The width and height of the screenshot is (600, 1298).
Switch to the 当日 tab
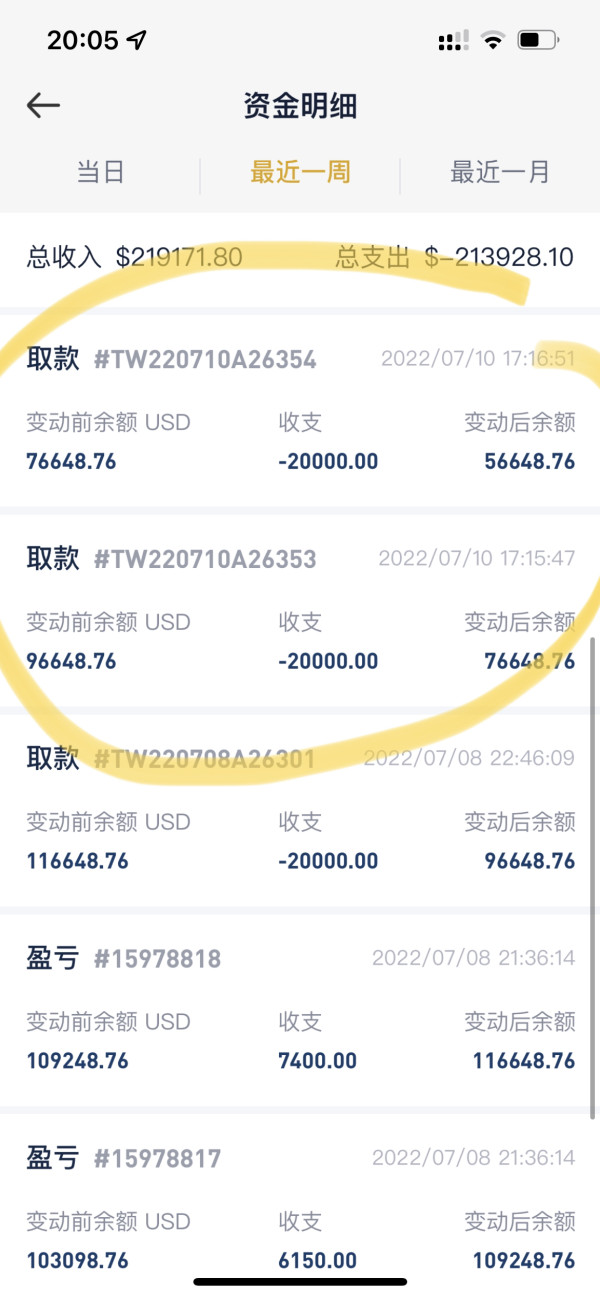(x=100, y=172)
